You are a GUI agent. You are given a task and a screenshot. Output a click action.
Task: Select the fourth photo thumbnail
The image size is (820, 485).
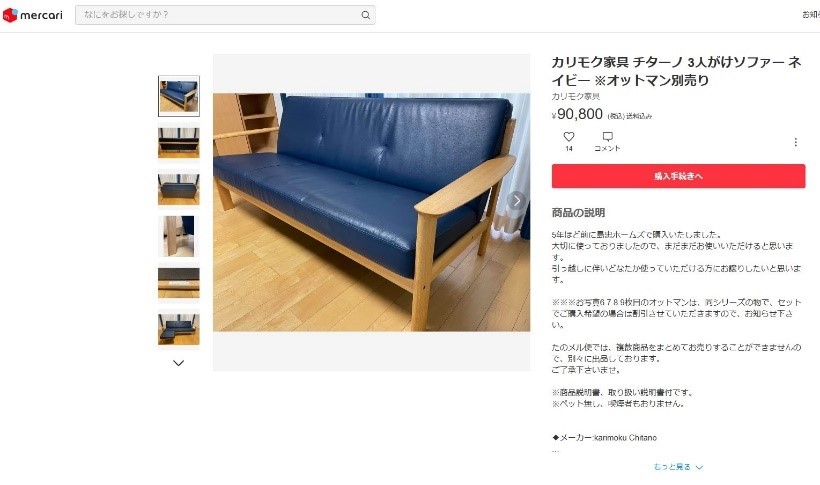(178, 236)
